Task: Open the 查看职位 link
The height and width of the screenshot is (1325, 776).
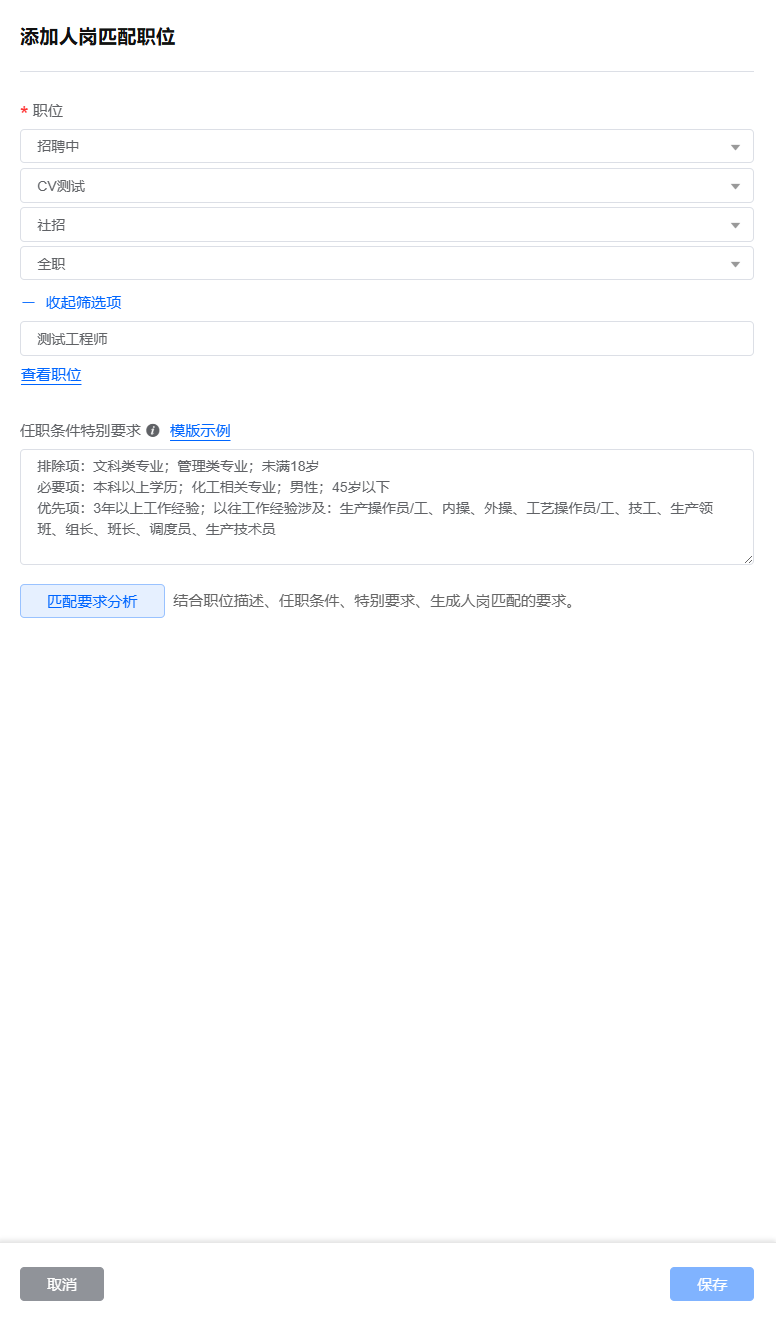Action: coord(51,375)
